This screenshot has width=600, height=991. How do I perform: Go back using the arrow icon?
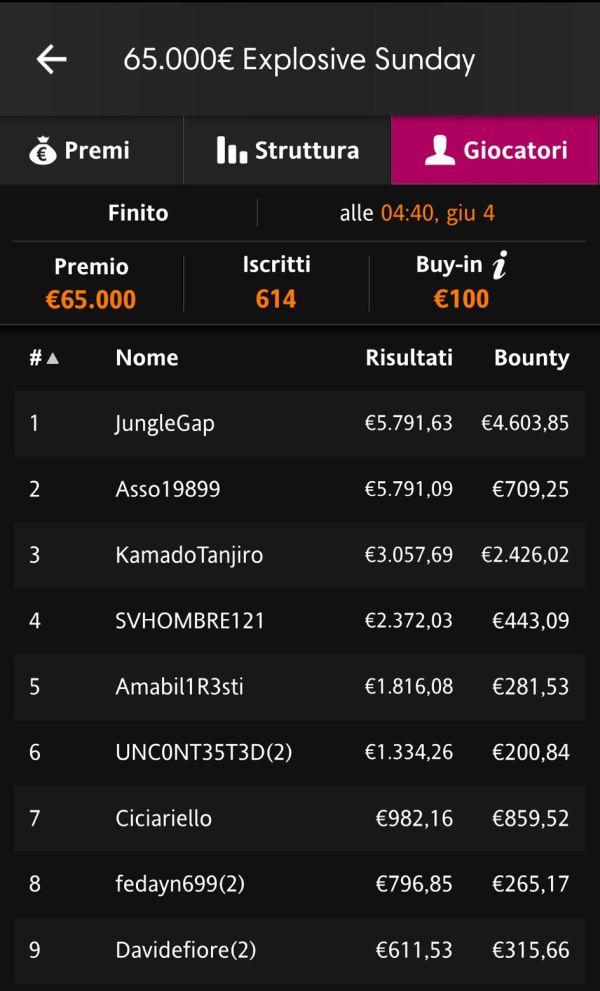[x=51, y=59]
